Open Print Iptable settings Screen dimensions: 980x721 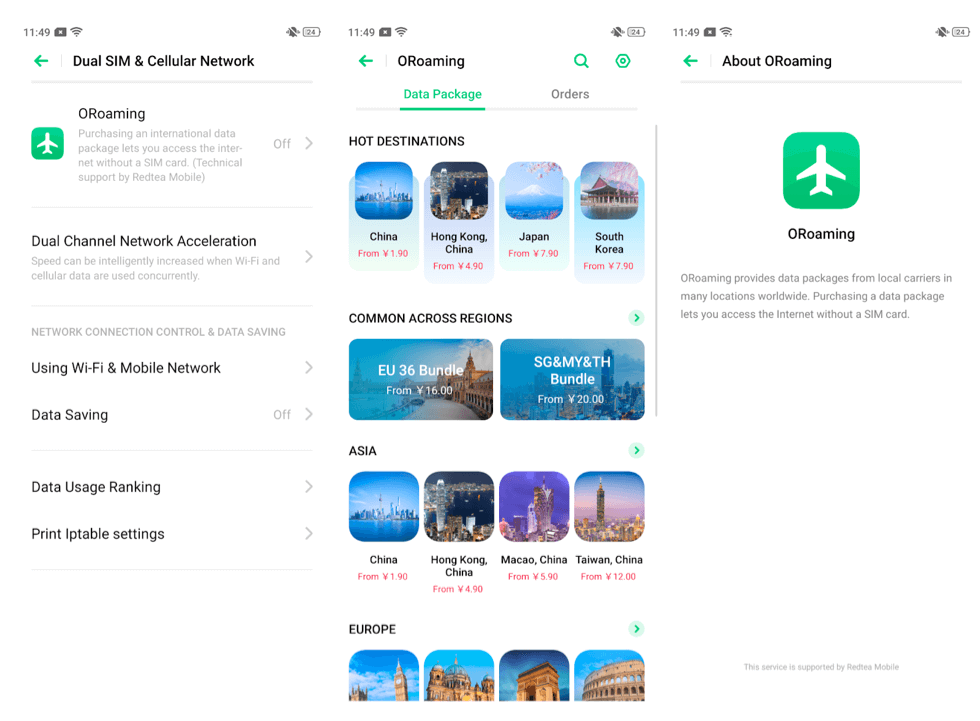pyautogui.click(x=171, y=534)
